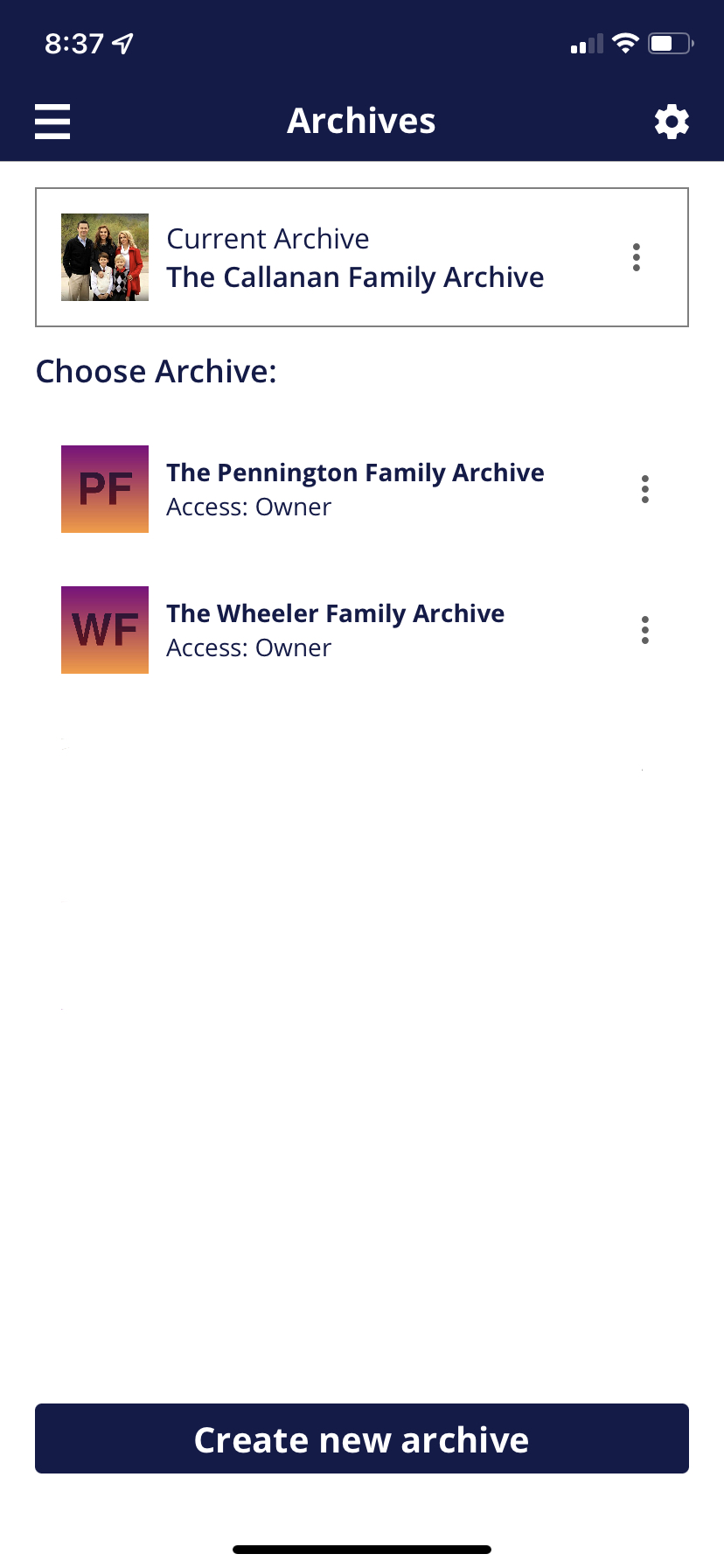Open options for The Wheeler Family Archive

pyautogui.click(x=645, y=630)
